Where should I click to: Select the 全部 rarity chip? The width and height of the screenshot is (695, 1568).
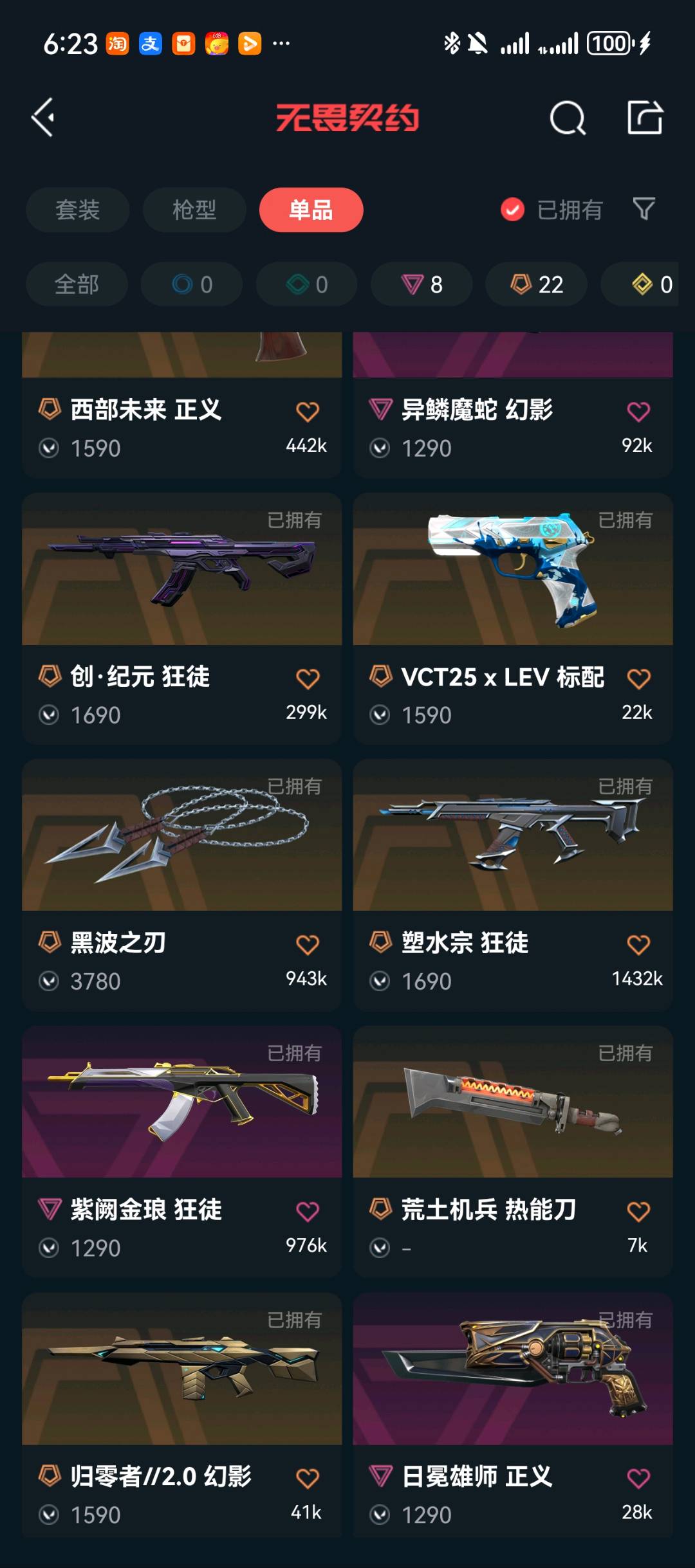click(77, 284)
